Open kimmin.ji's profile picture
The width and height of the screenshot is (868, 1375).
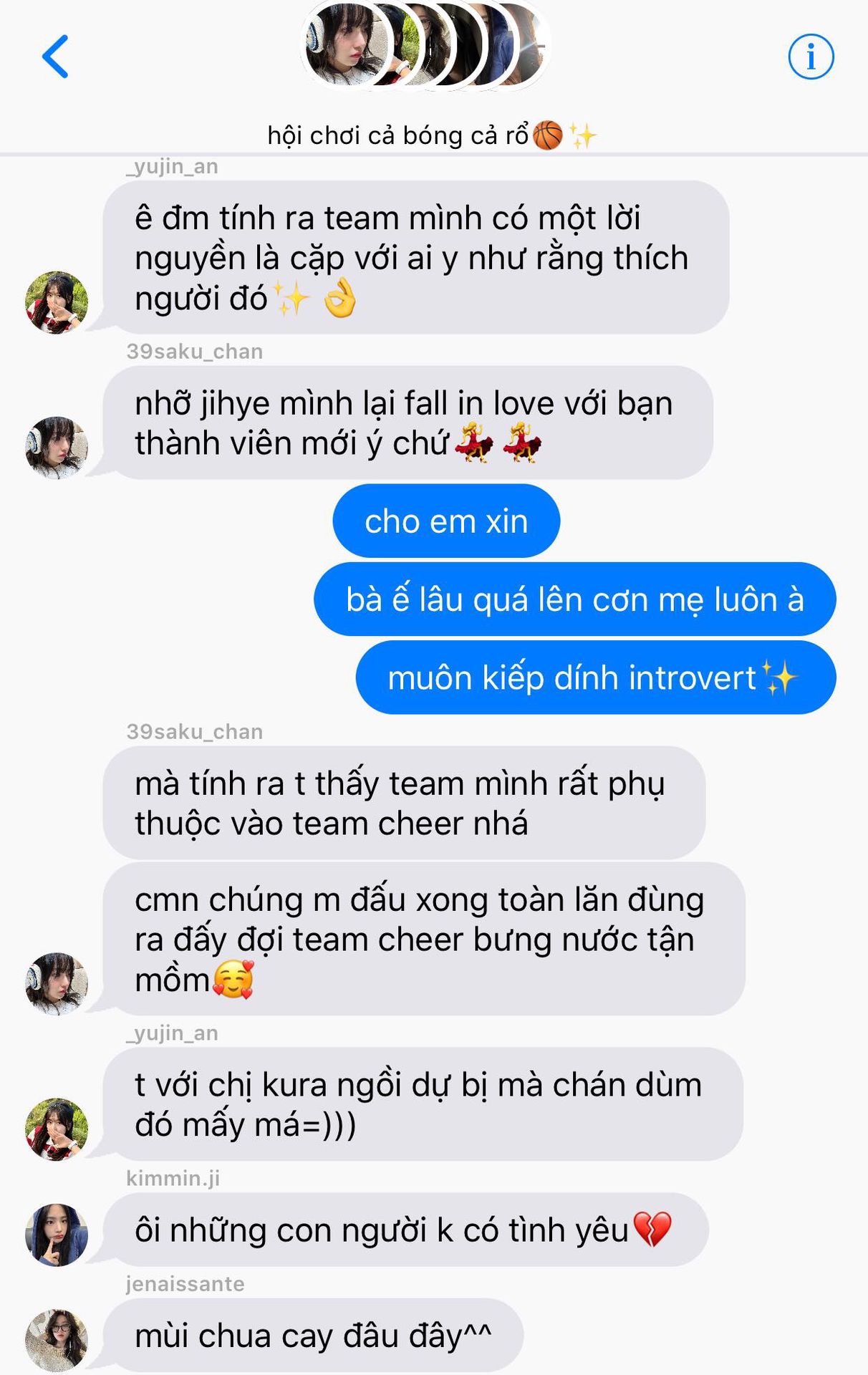pyautogui.click(x=57, y=1235)
